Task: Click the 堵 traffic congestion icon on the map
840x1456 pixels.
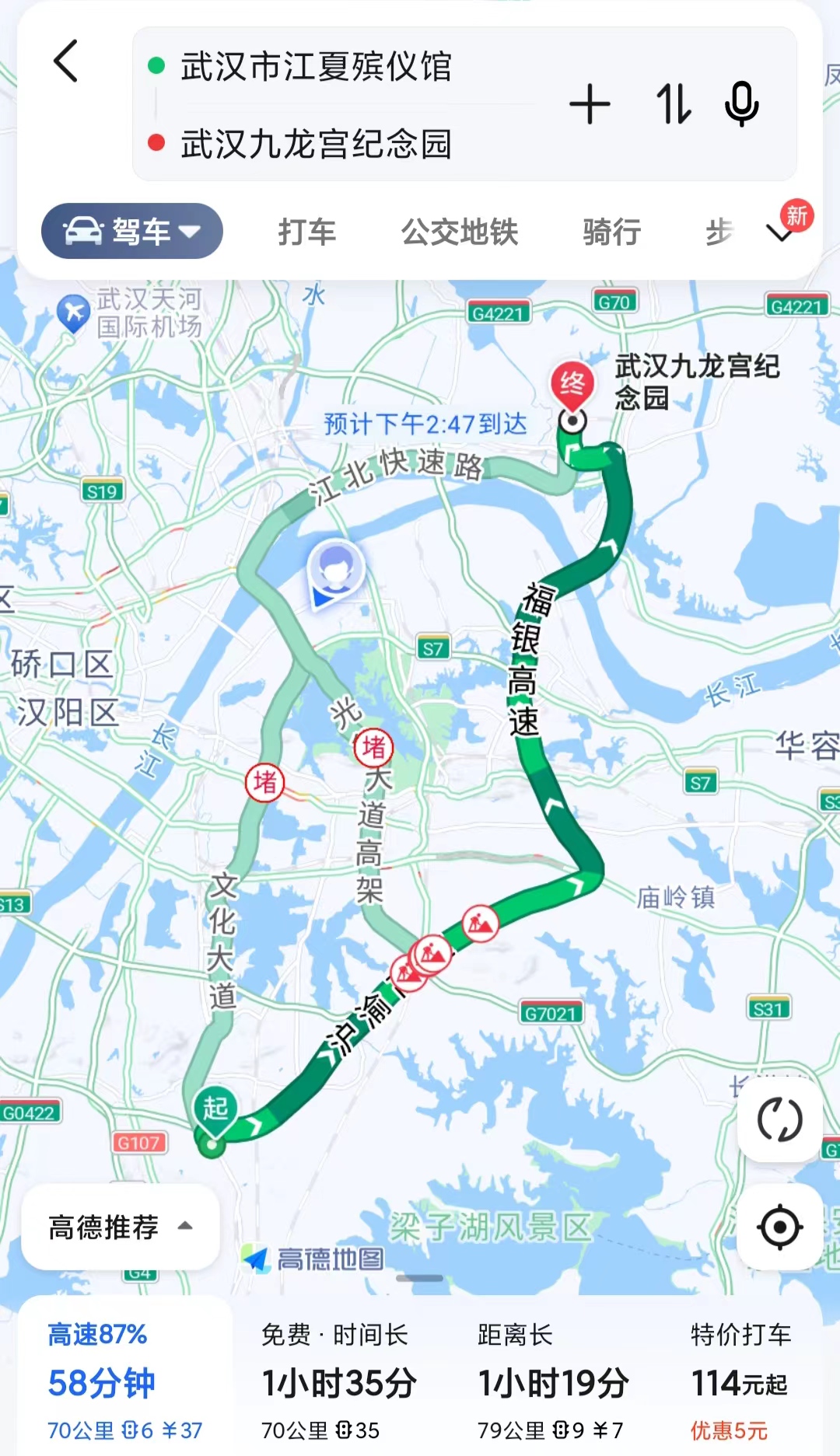Action: 266,784
